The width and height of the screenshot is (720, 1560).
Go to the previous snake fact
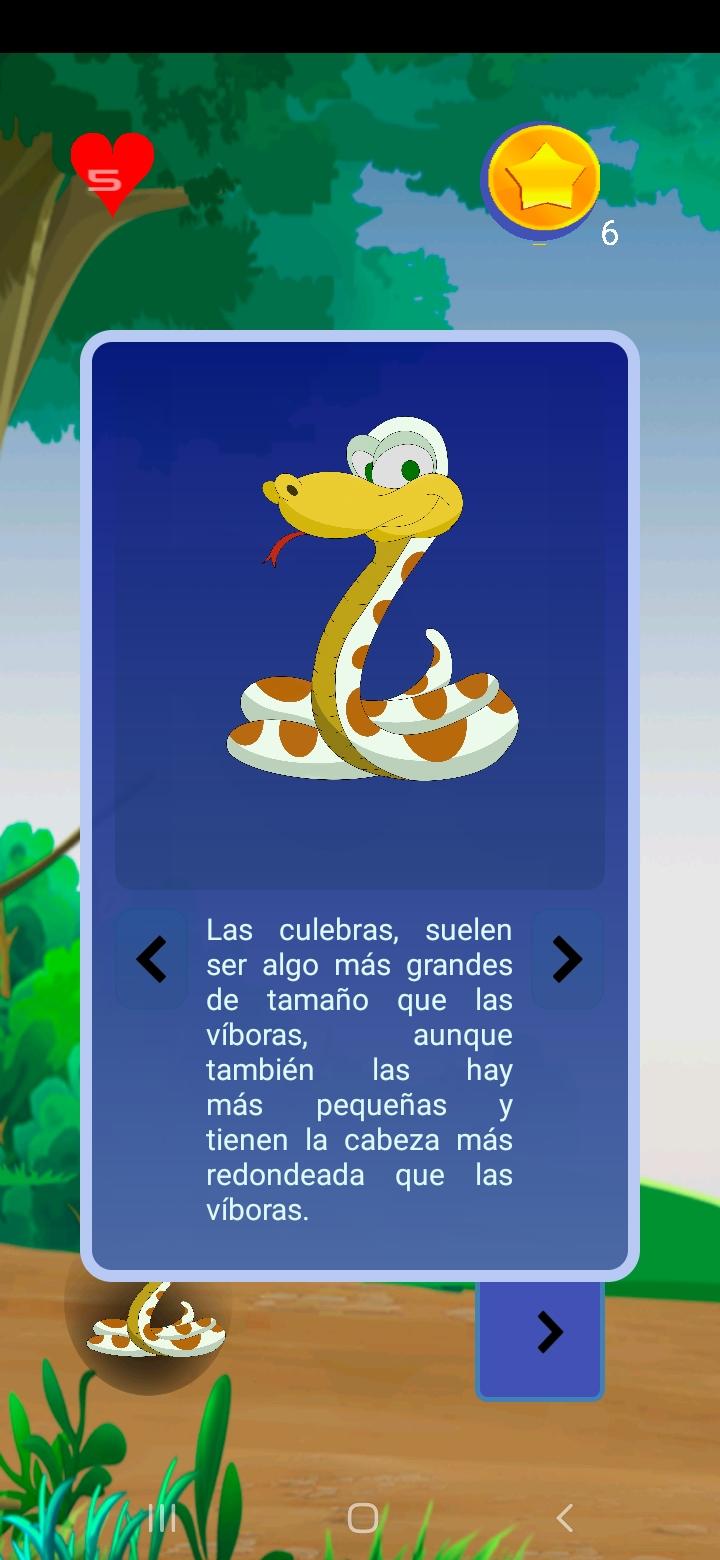(151, 960)
